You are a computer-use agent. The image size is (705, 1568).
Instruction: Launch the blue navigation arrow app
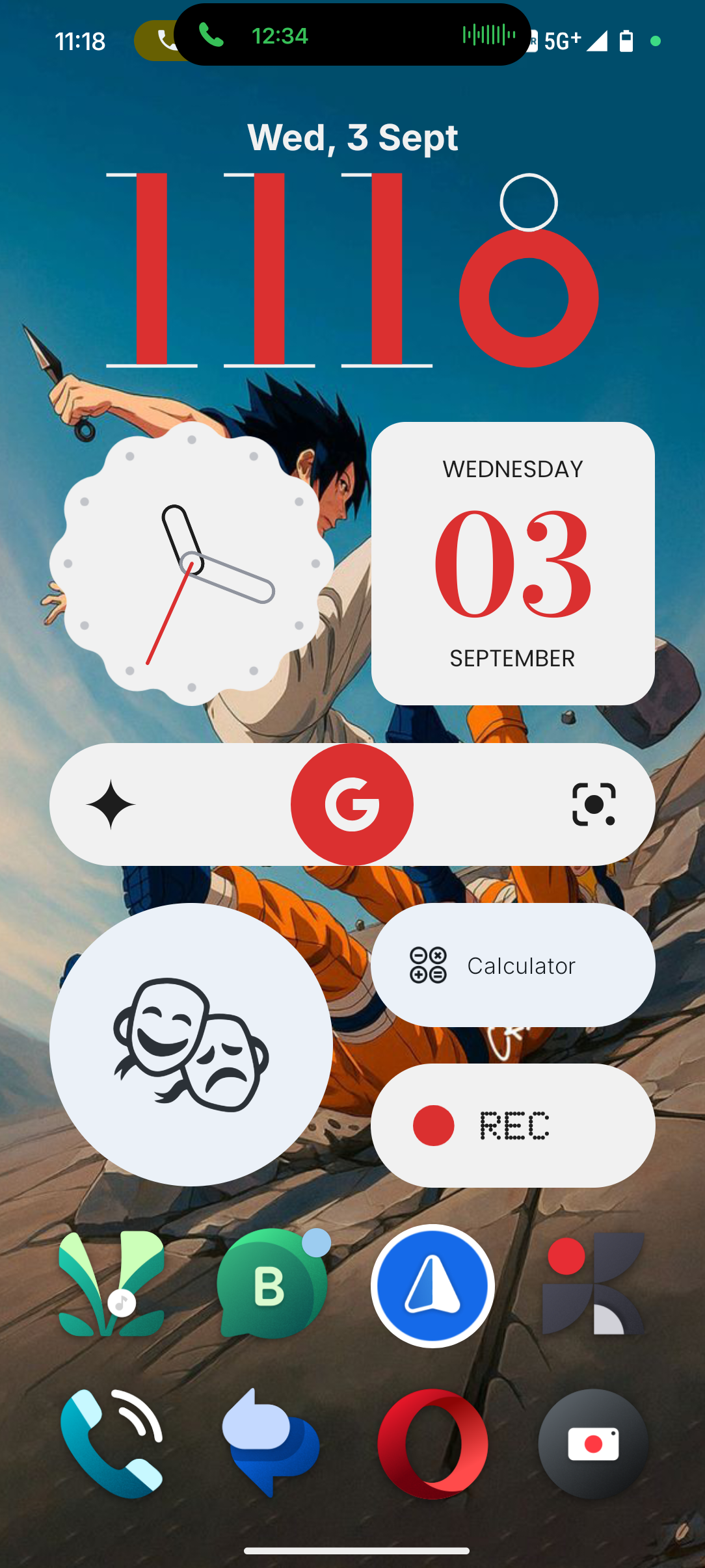click(x=432, y=1286)
